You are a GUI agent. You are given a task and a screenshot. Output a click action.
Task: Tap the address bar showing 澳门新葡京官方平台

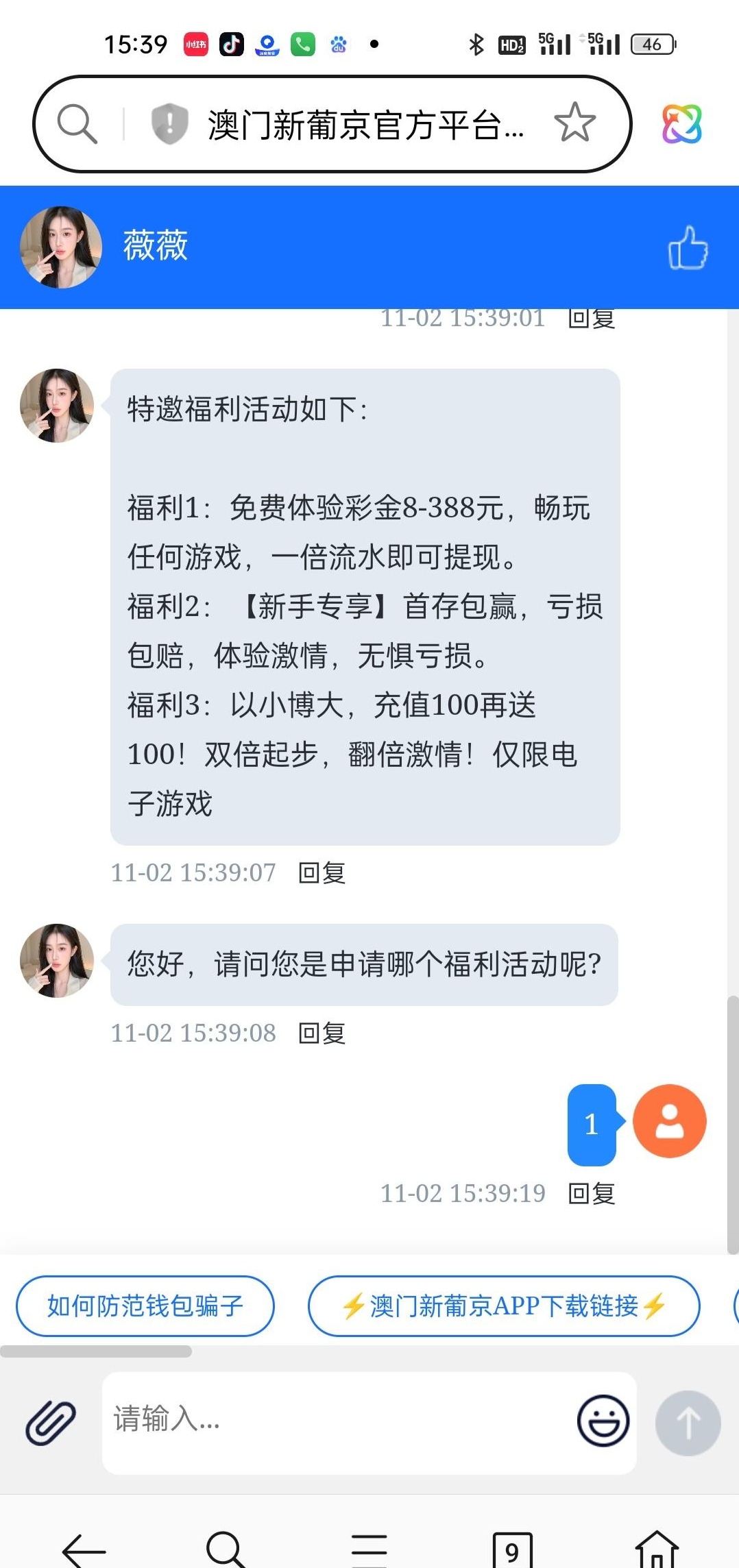pyautogui.click(x=363, y=125)
